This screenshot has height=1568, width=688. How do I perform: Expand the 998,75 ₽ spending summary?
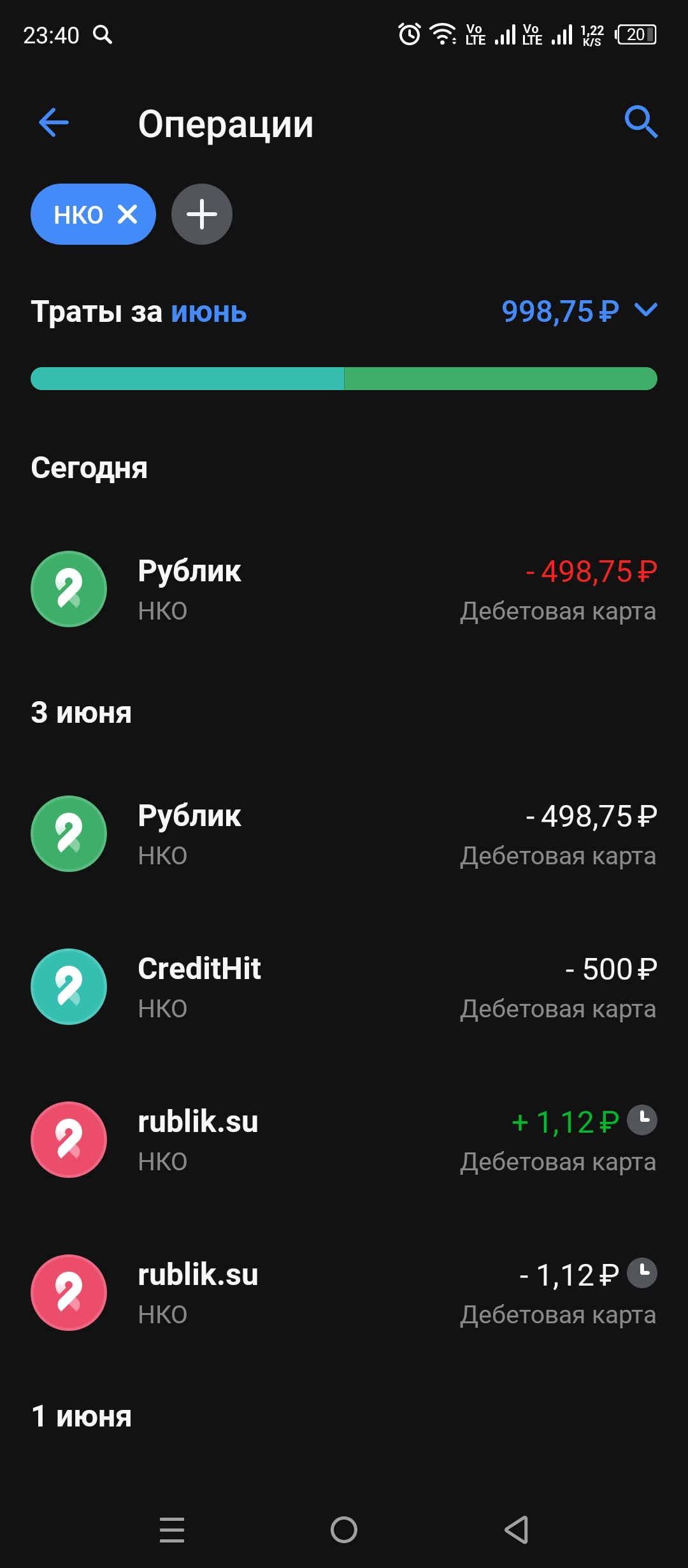(646, 310)
